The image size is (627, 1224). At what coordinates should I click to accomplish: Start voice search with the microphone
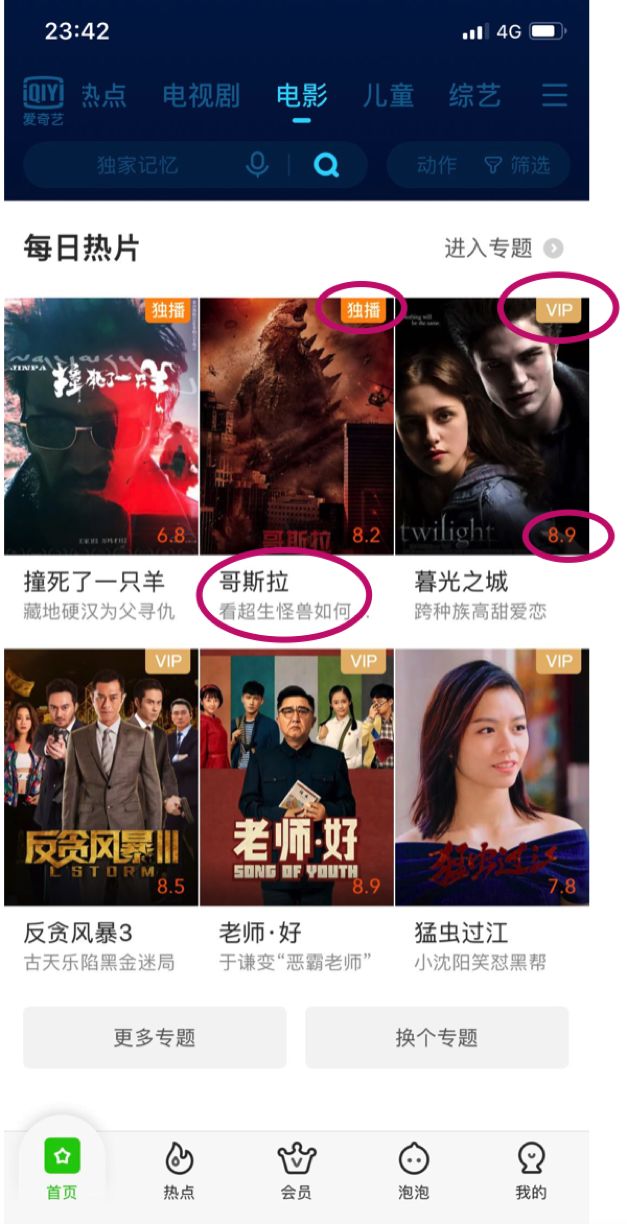click(257, 165)
